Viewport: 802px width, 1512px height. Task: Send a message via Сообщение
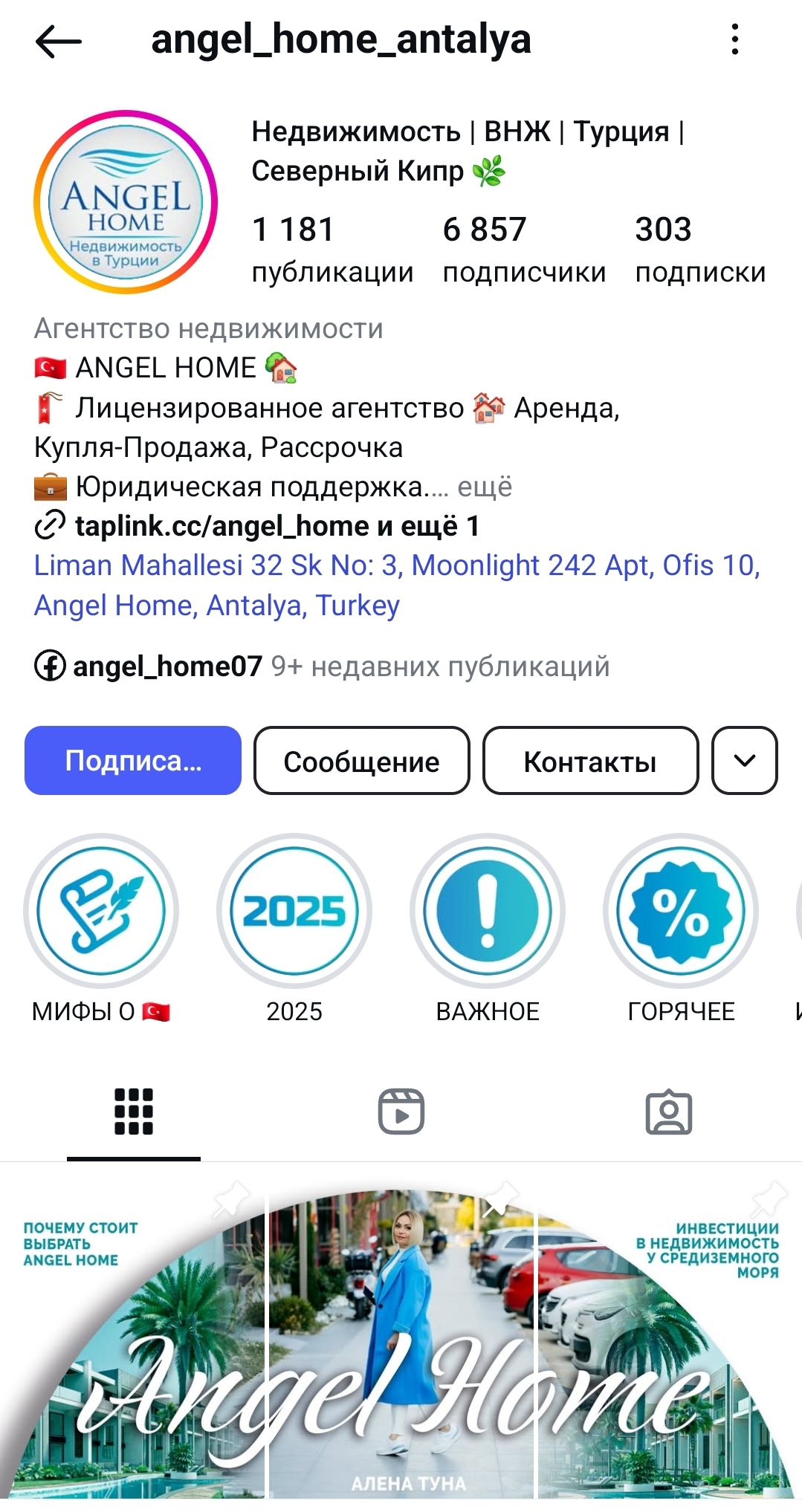(x=361, y=761)
